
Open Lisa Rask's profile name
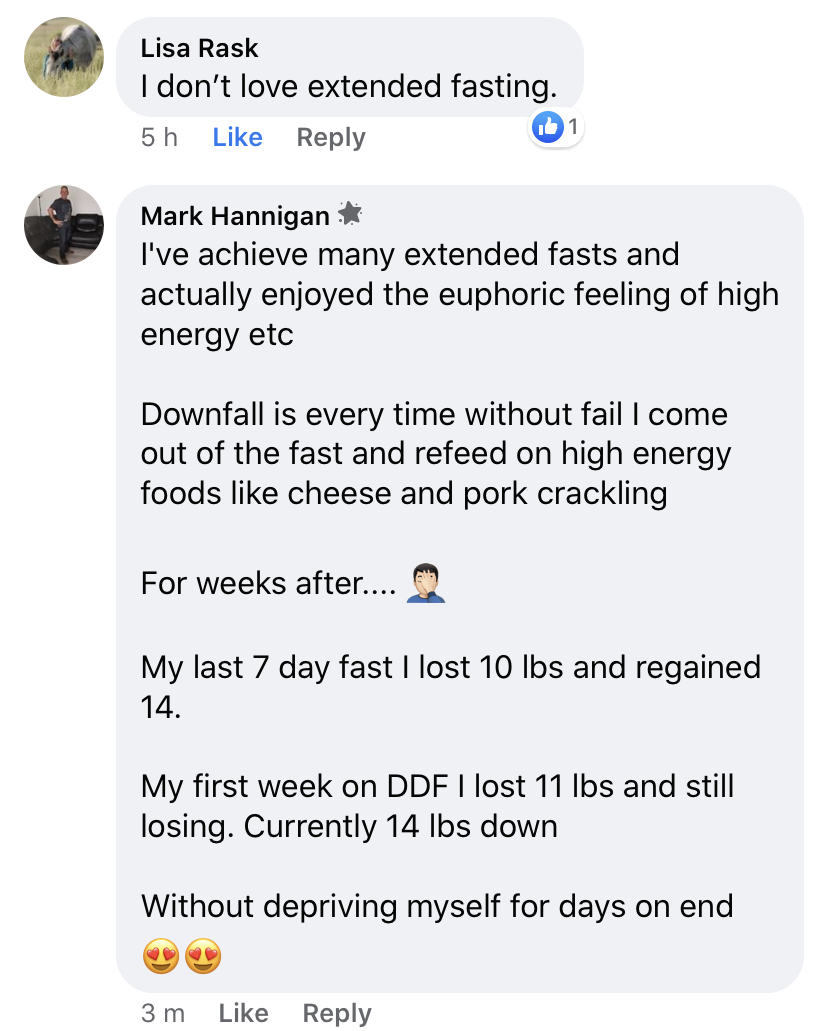click(x=200, y=49)
